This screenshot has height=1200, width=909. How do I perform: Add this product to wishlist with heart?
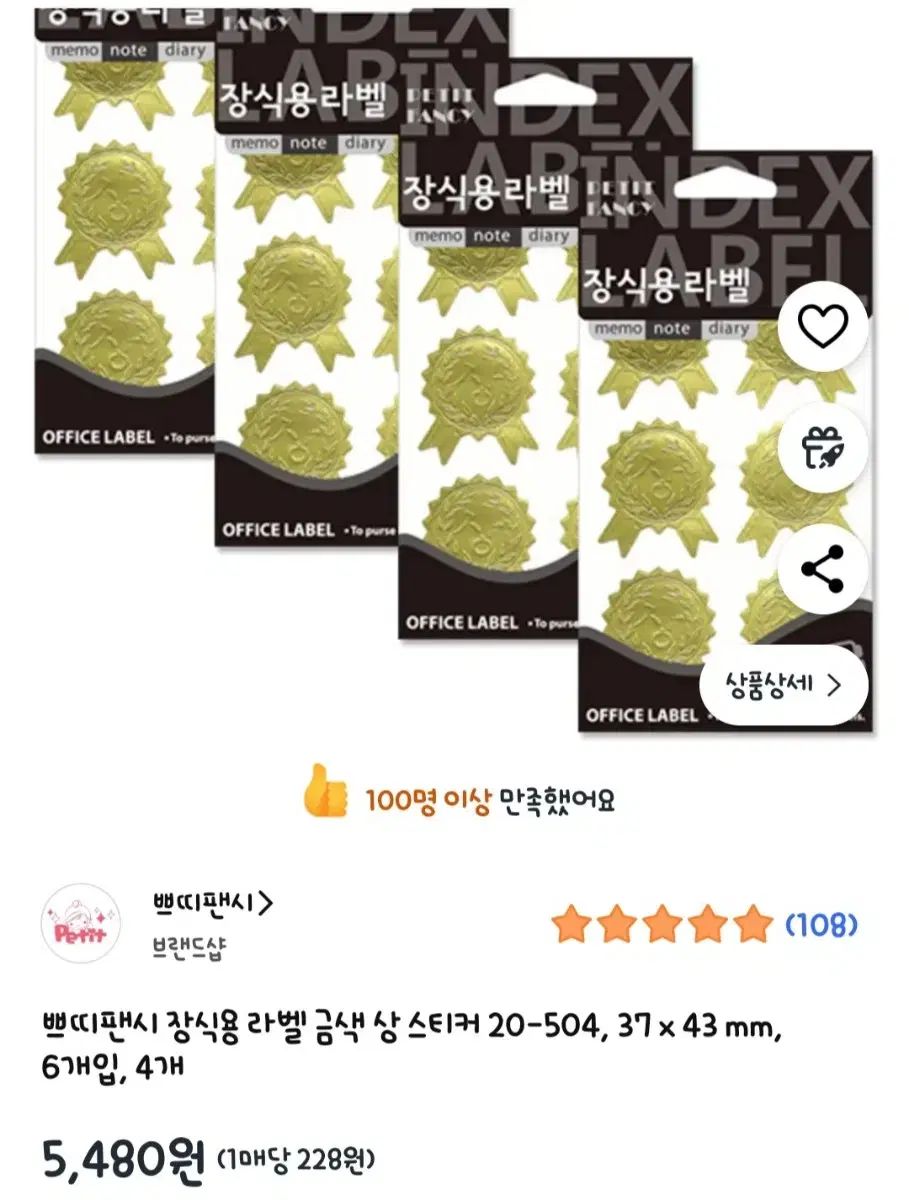(823, 326)
